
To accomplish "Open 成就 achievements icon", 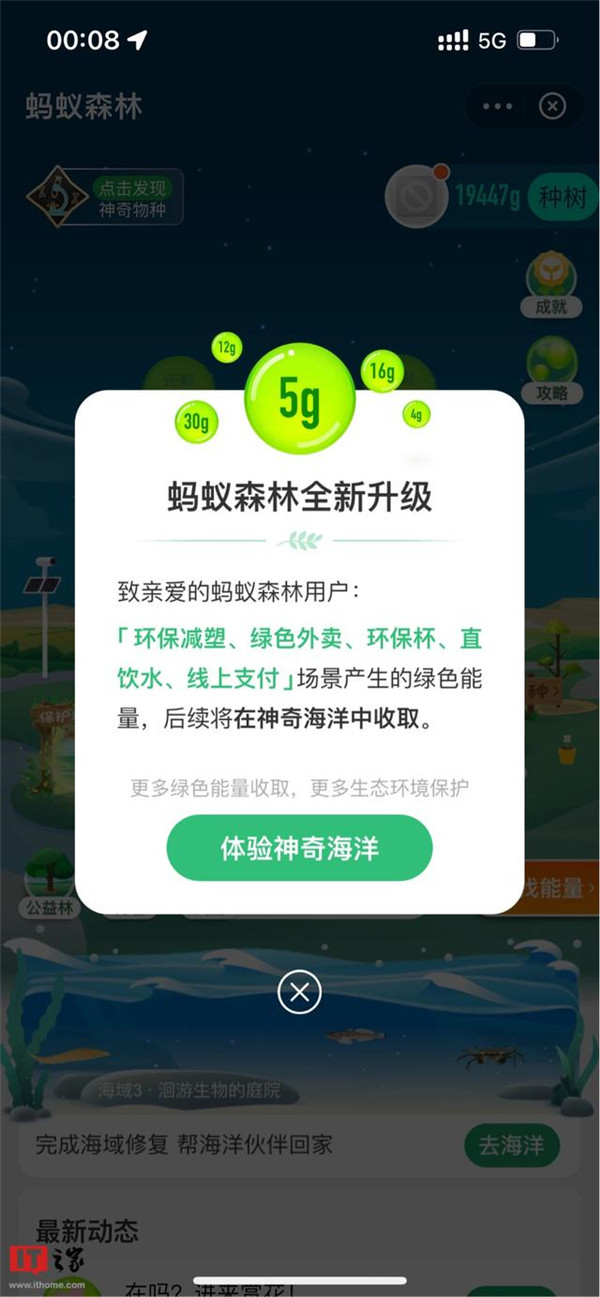I will point(551,283).
